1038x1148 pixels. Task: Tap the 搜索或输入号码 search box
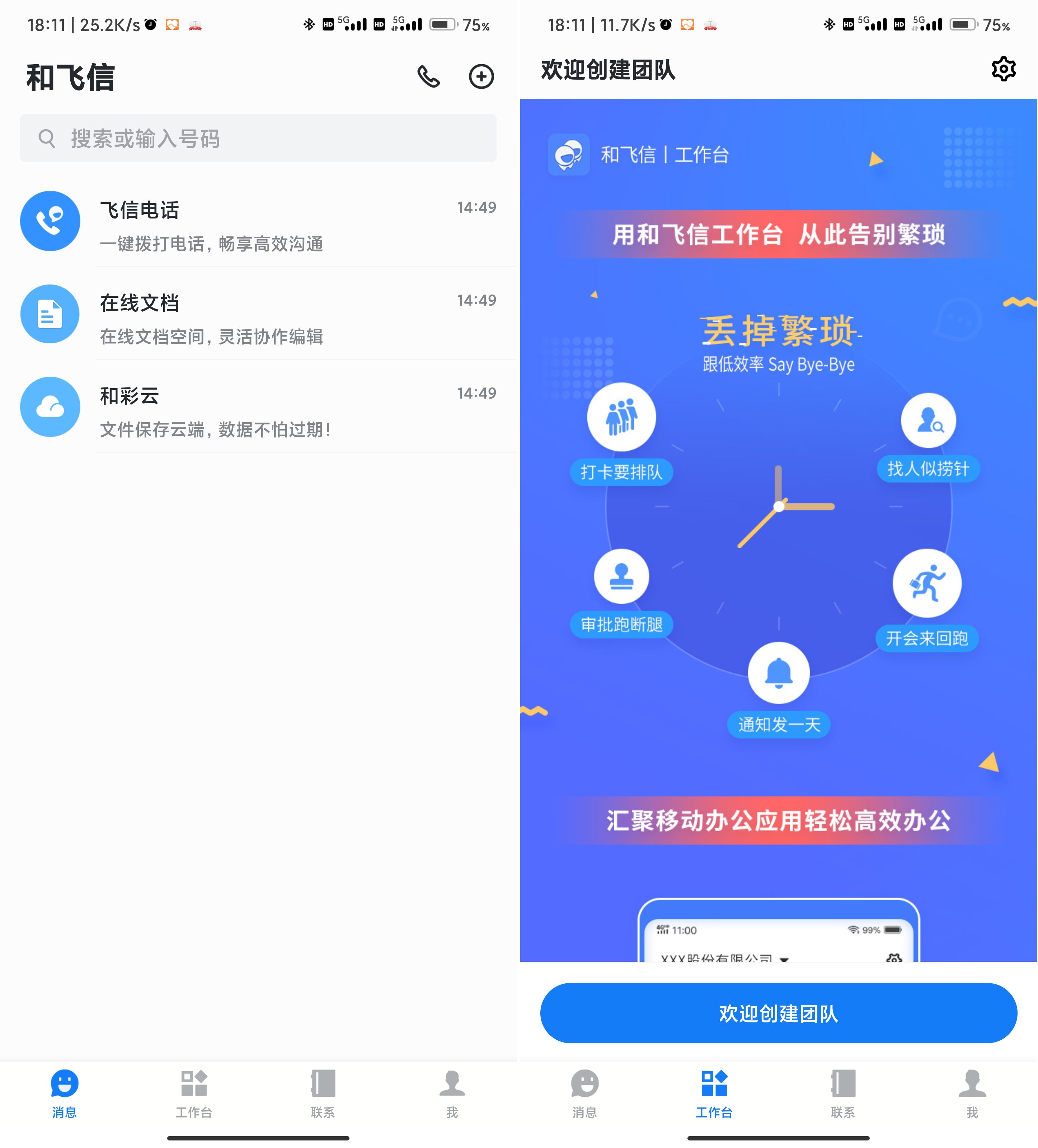click(258, 138)
